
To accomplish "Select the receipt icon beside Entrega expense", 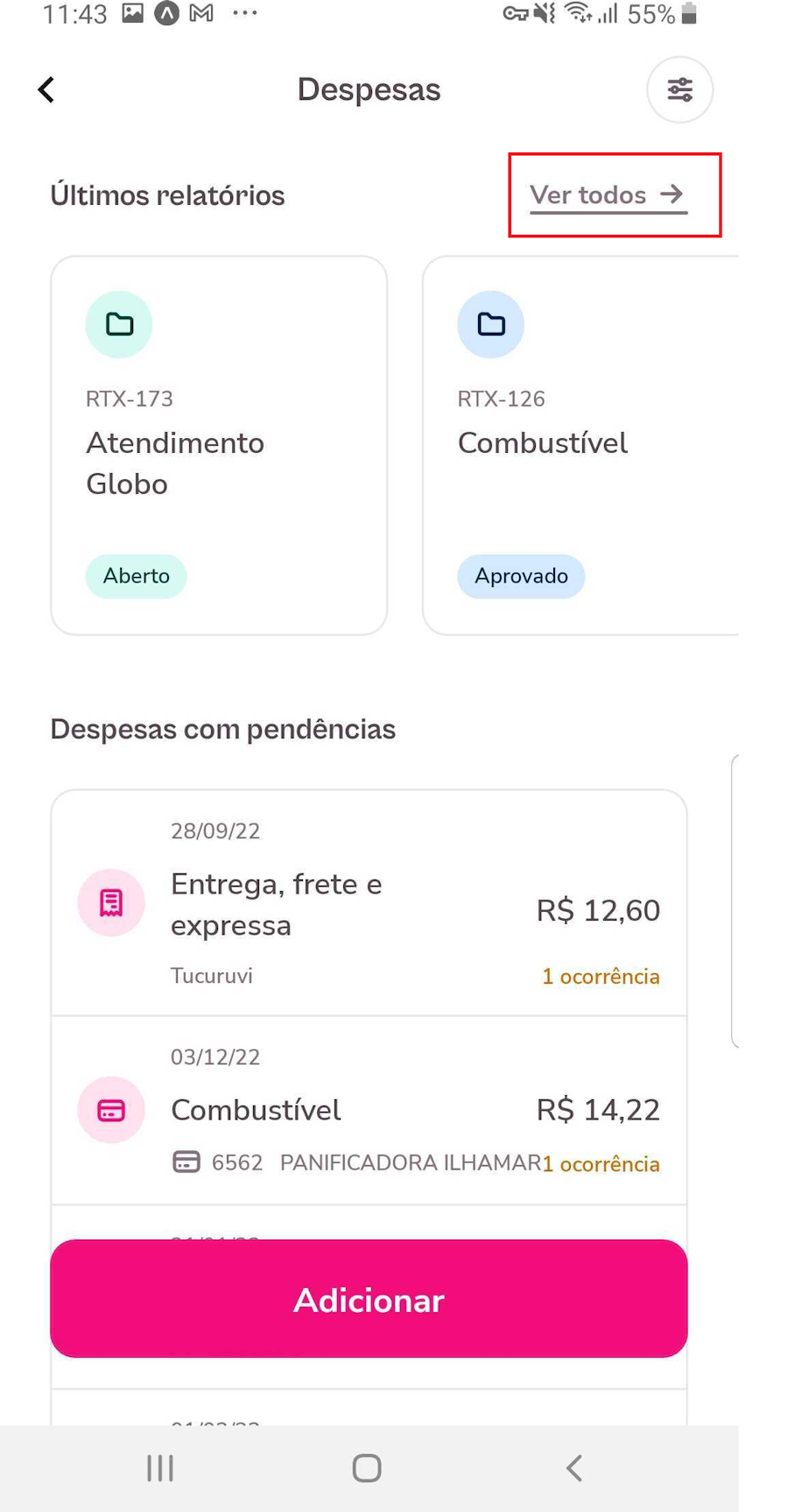I will click(110, 902).
